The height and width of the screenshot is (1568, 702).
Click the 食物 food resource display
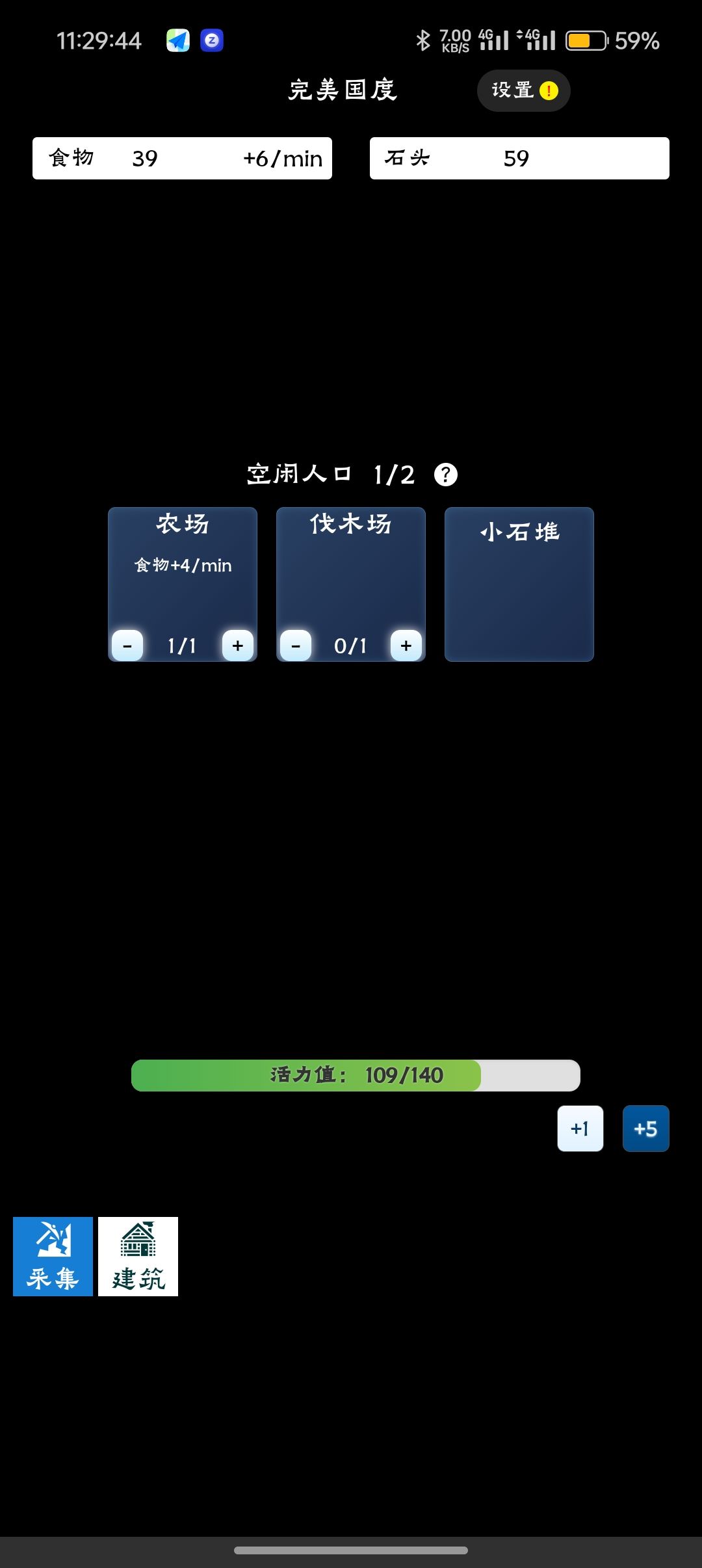(182, 158)
